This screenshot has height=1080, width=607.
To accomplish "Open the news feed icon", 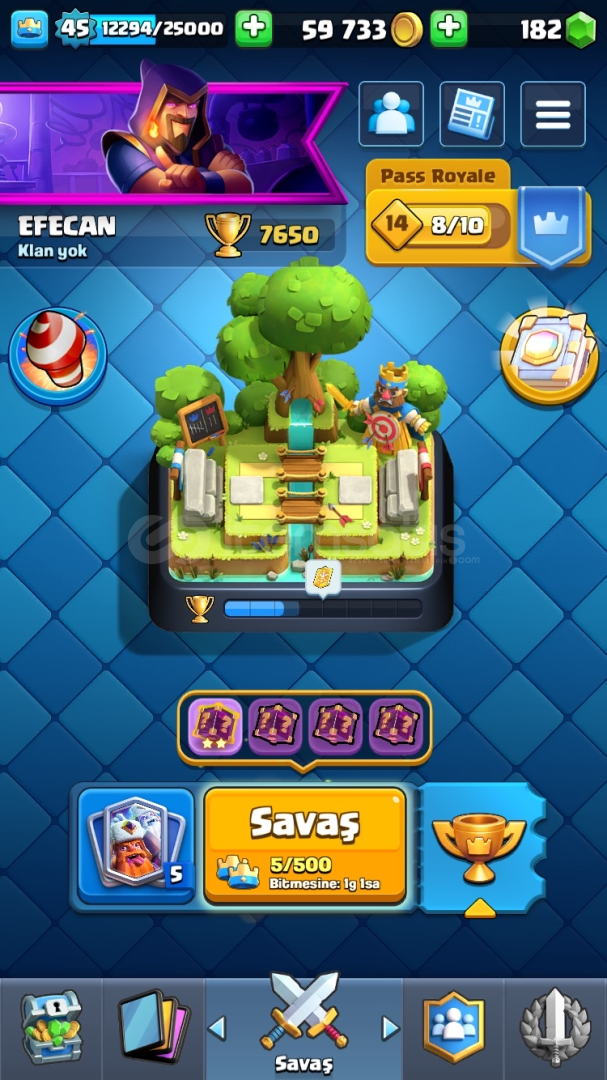I will (472, 114).
